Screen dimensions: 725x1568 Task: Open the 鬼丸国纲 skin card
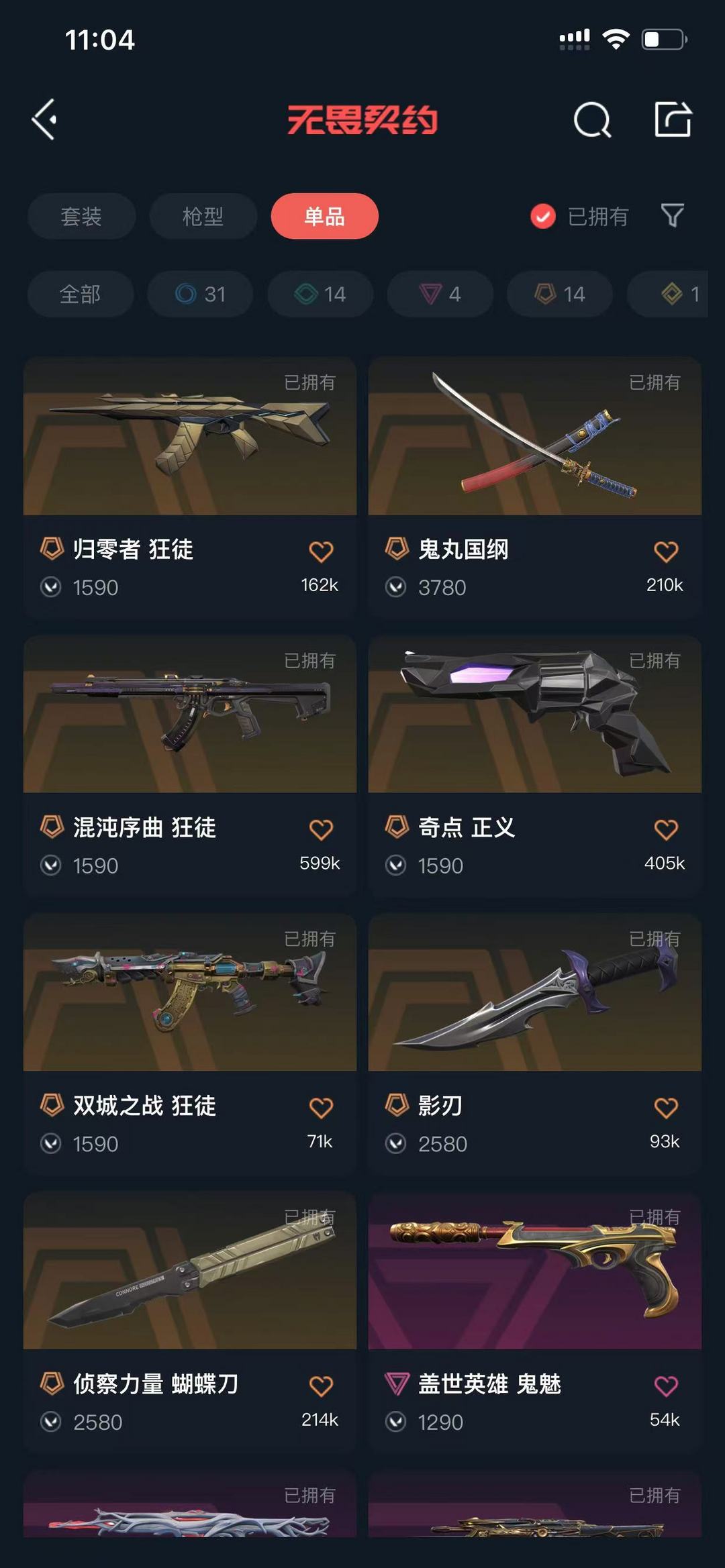coord(535,488)
